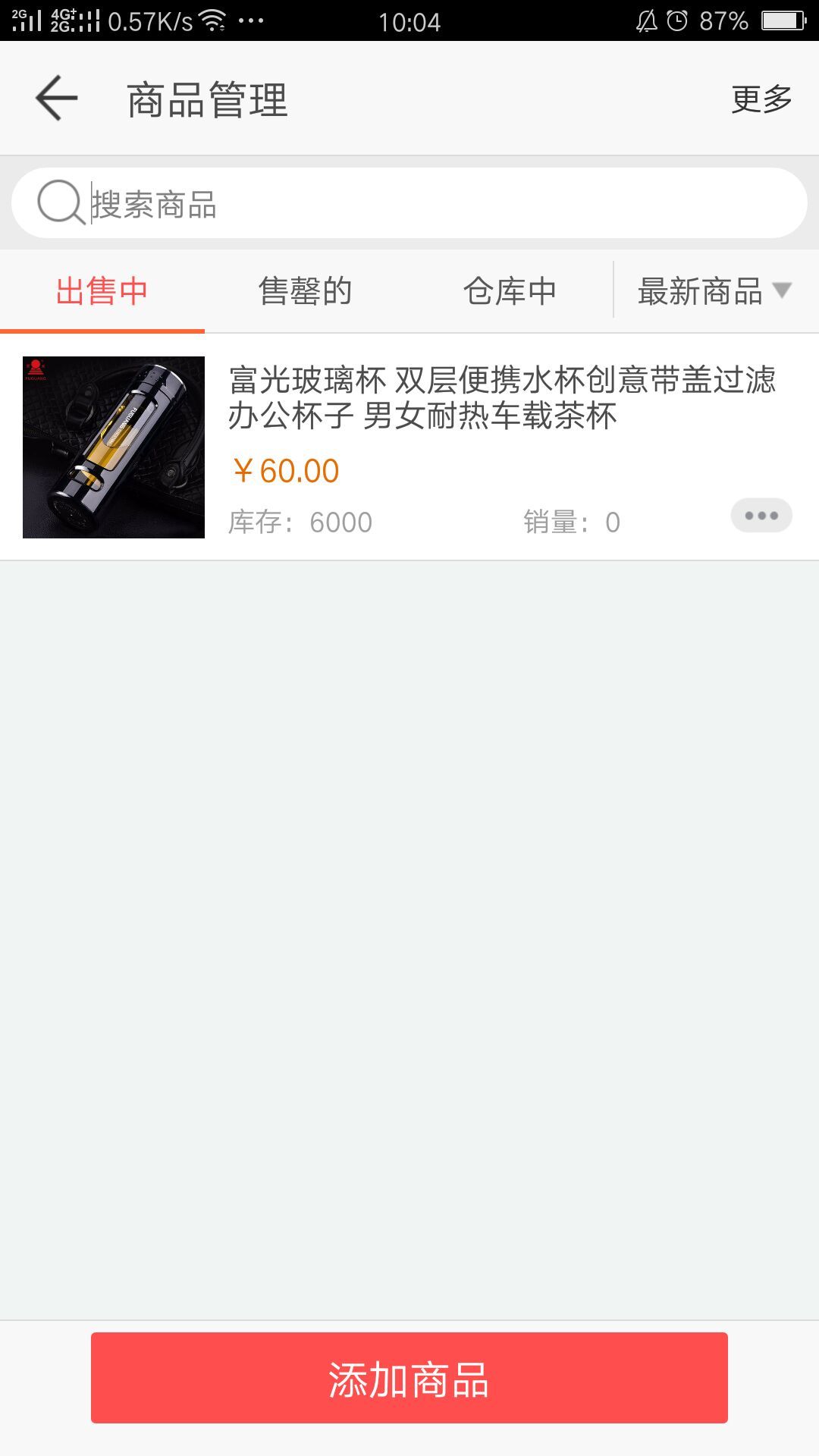Toggle current selling filter view
The image size is (819, 1456).
tap(103, 290)
